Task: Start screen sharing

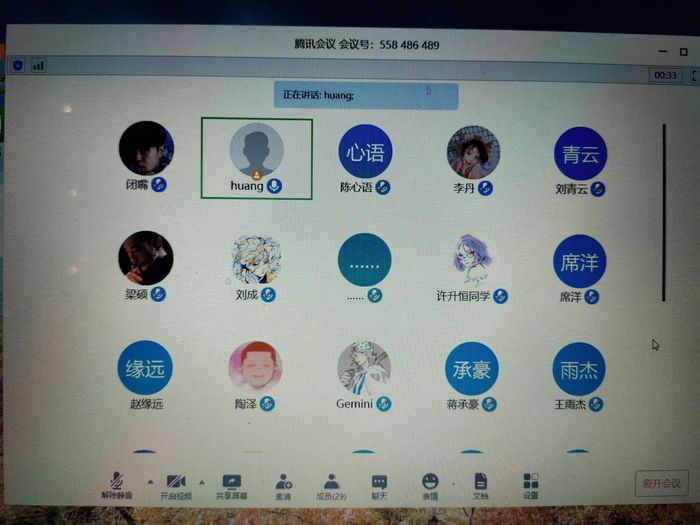Action: [231, 484]
